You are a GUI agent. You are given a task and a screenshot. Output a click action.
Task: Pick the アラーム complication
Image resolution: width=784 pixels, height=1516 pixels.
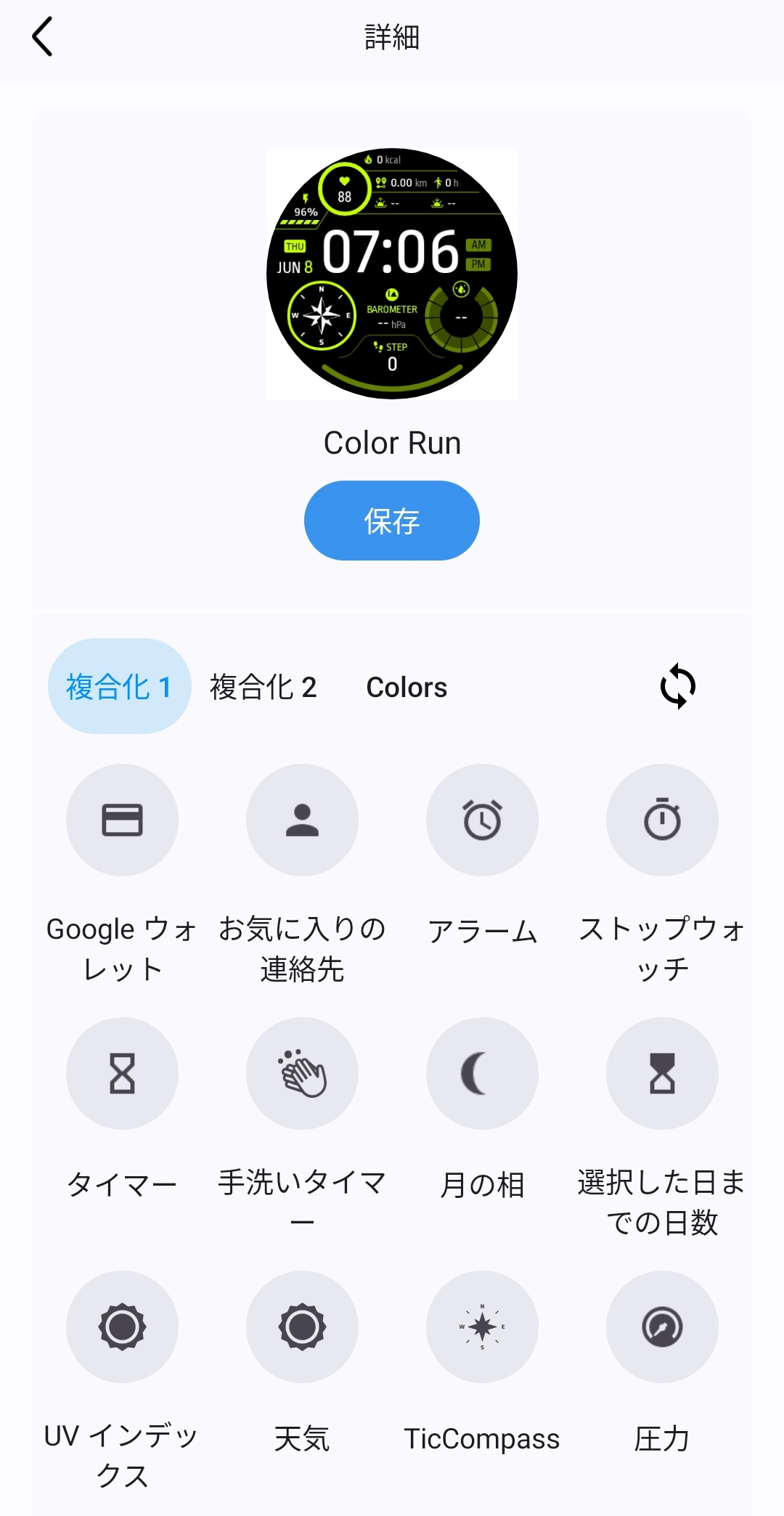click(482, 820)
